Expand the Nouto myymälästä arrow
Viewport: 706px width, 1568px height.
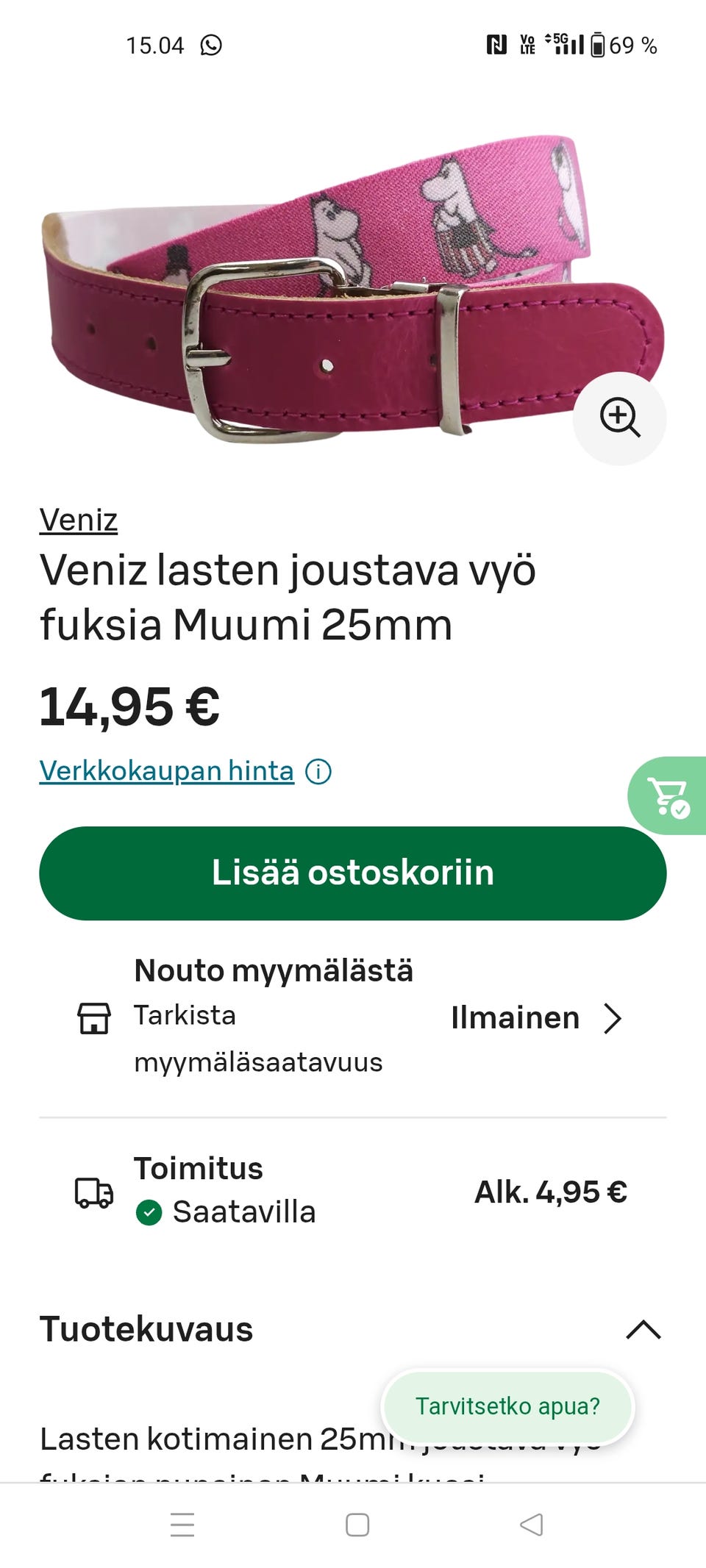pos(613,1017)
